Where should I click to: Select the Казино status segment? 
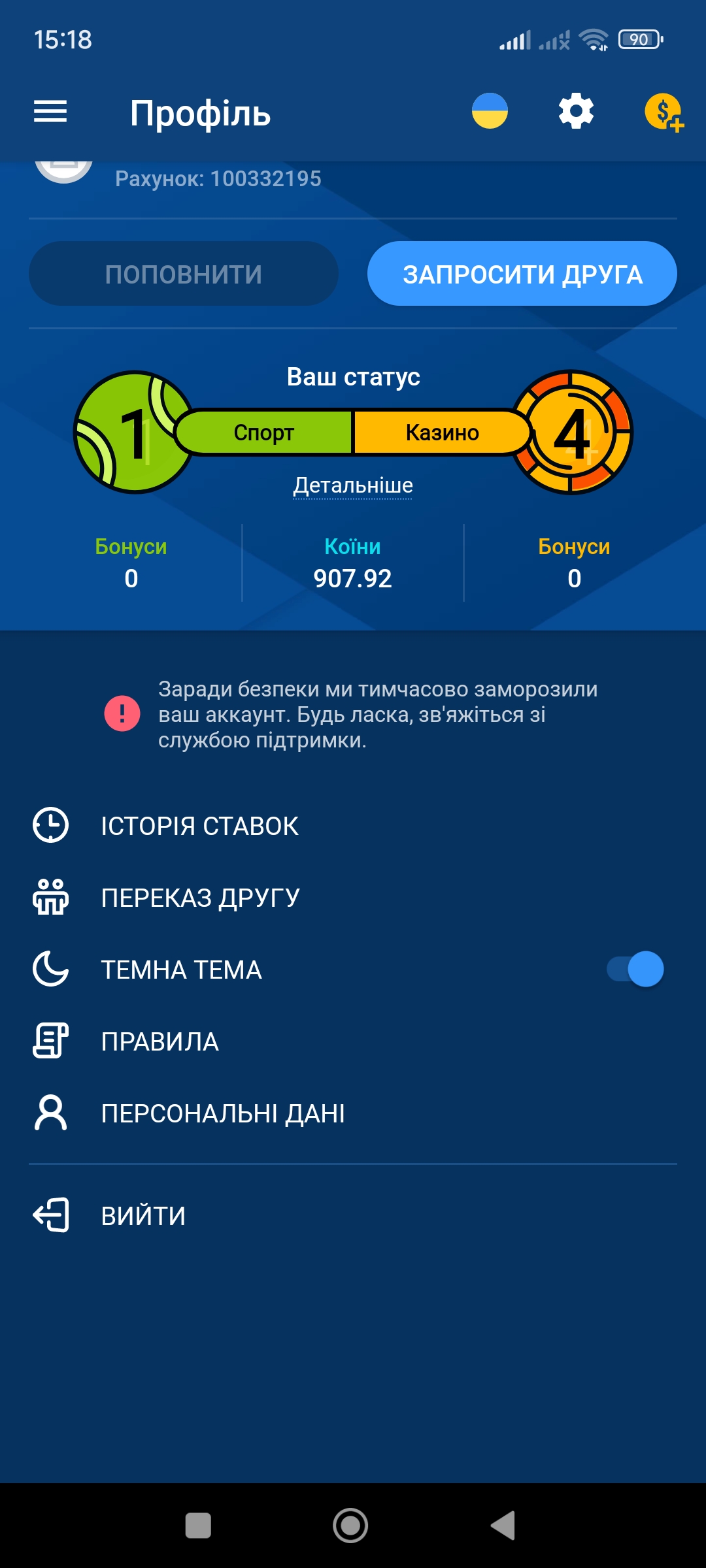tap(442, 433)
